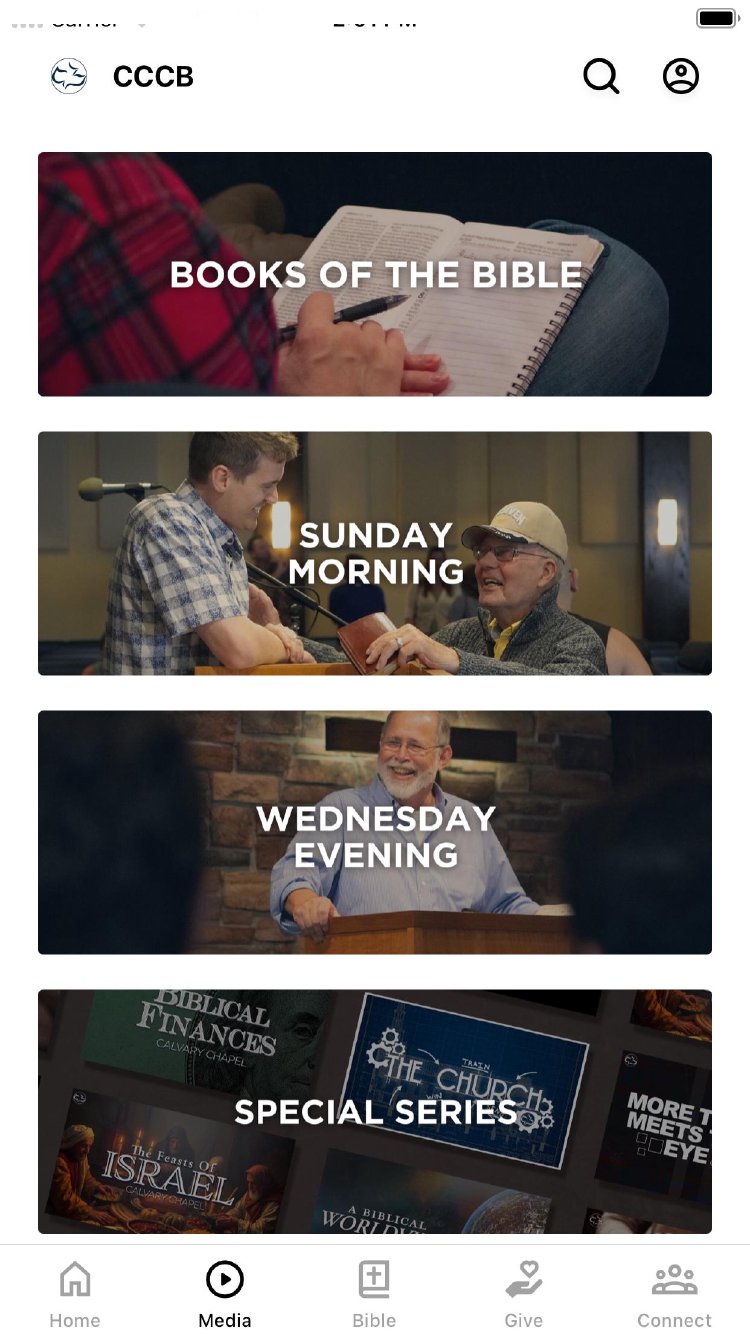Switch to the Connect tab
The width and height of the screenshot is (750, 1334).
[x=674, y=1294]
